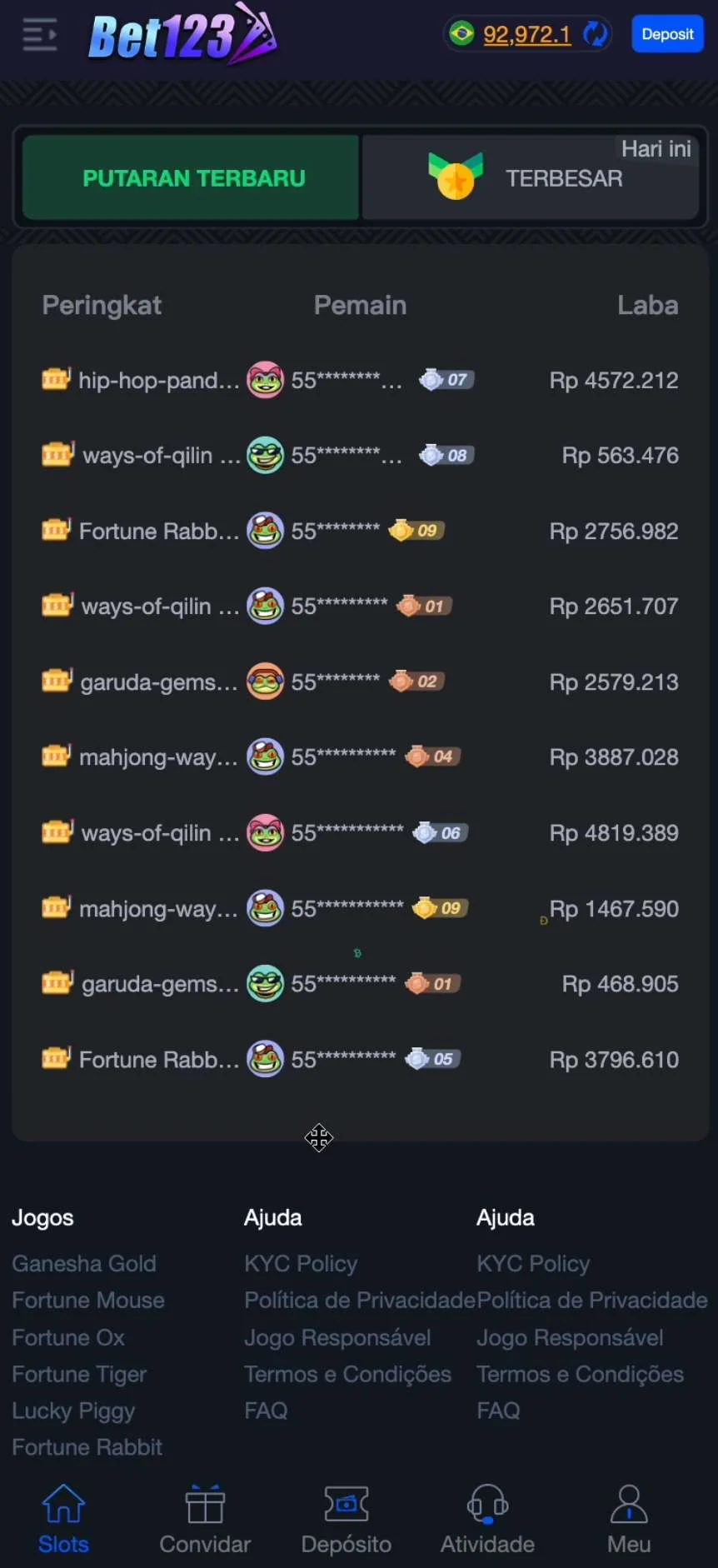Screen dimensions: 718x1568
Task: Open the Fortune Rabbit footer link
Action: point(87,1448)
